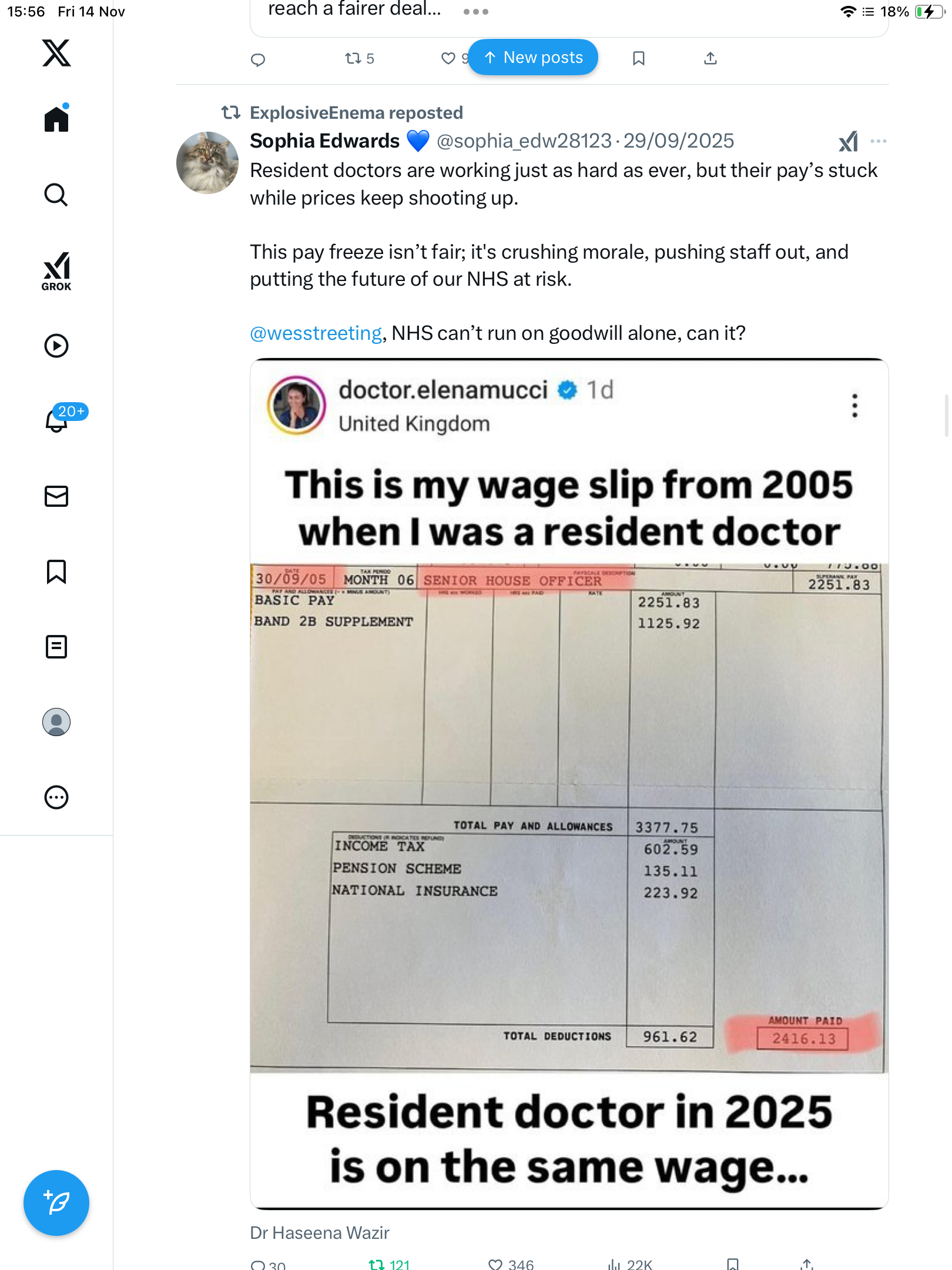This screenshot has width=952, height=1270.
Task: Open the @wesstreeting mention link
Action: click(x=316, y=333)
